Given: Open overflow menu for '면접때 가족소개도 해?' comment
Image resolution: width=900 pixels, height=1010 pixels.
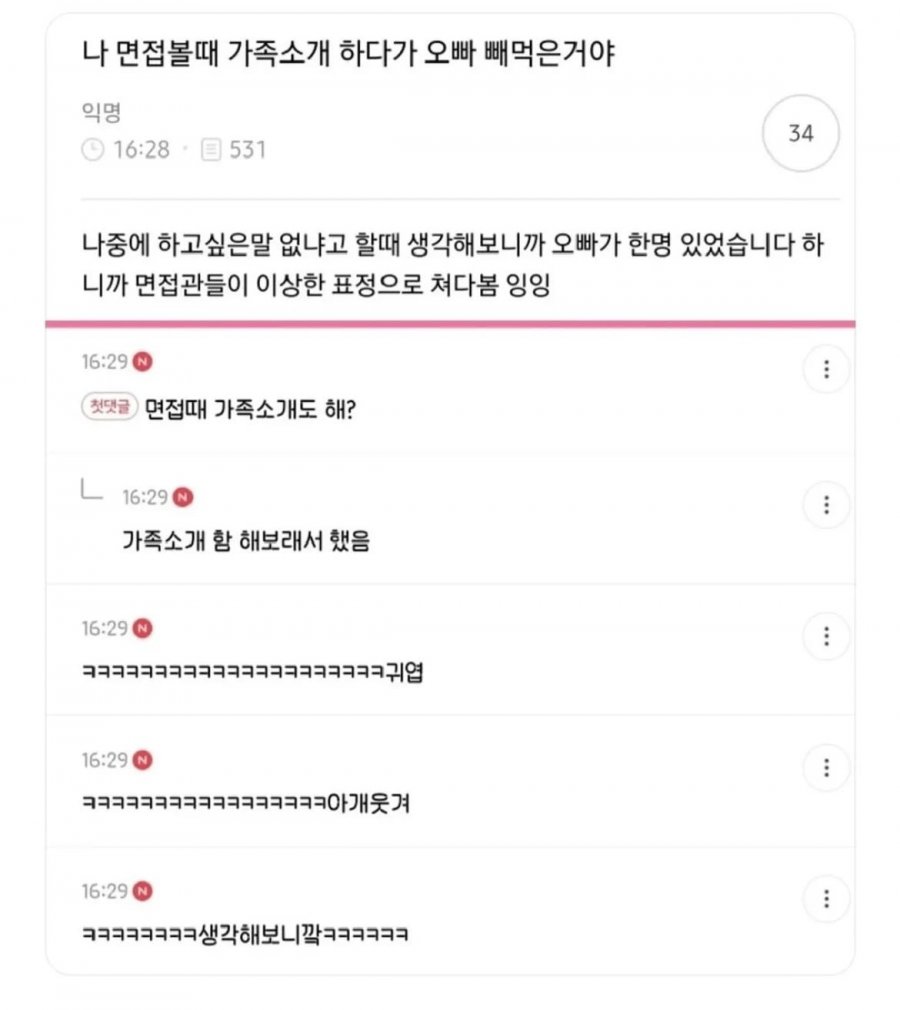Looking at the screenshot, I should point(826,370).
